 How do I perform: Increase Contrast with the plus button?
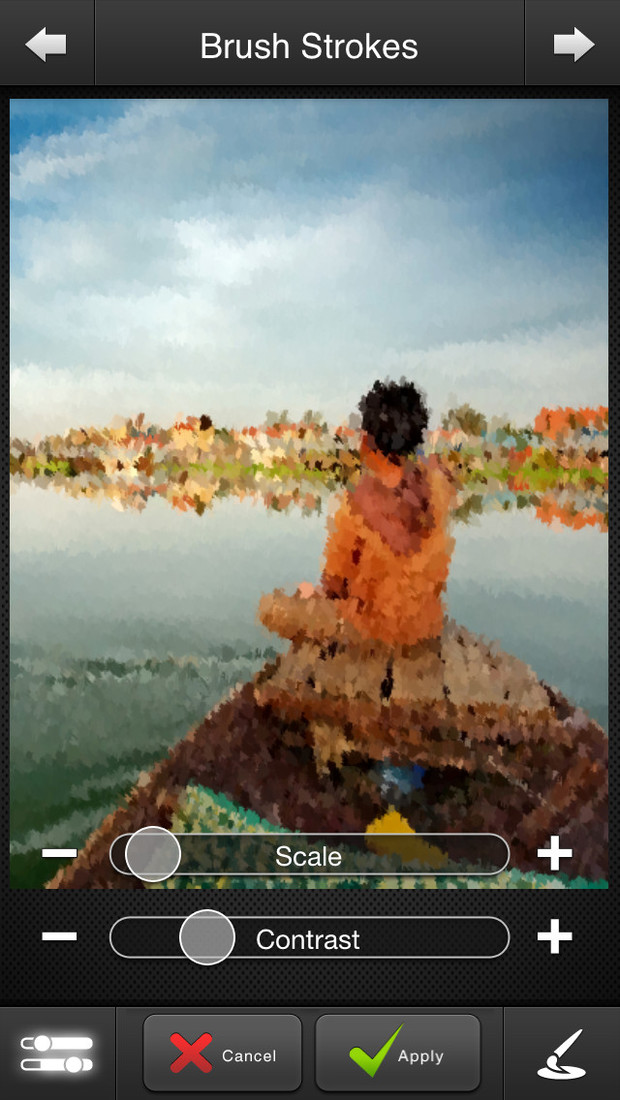pyautogui.click(x=555, y=937)
